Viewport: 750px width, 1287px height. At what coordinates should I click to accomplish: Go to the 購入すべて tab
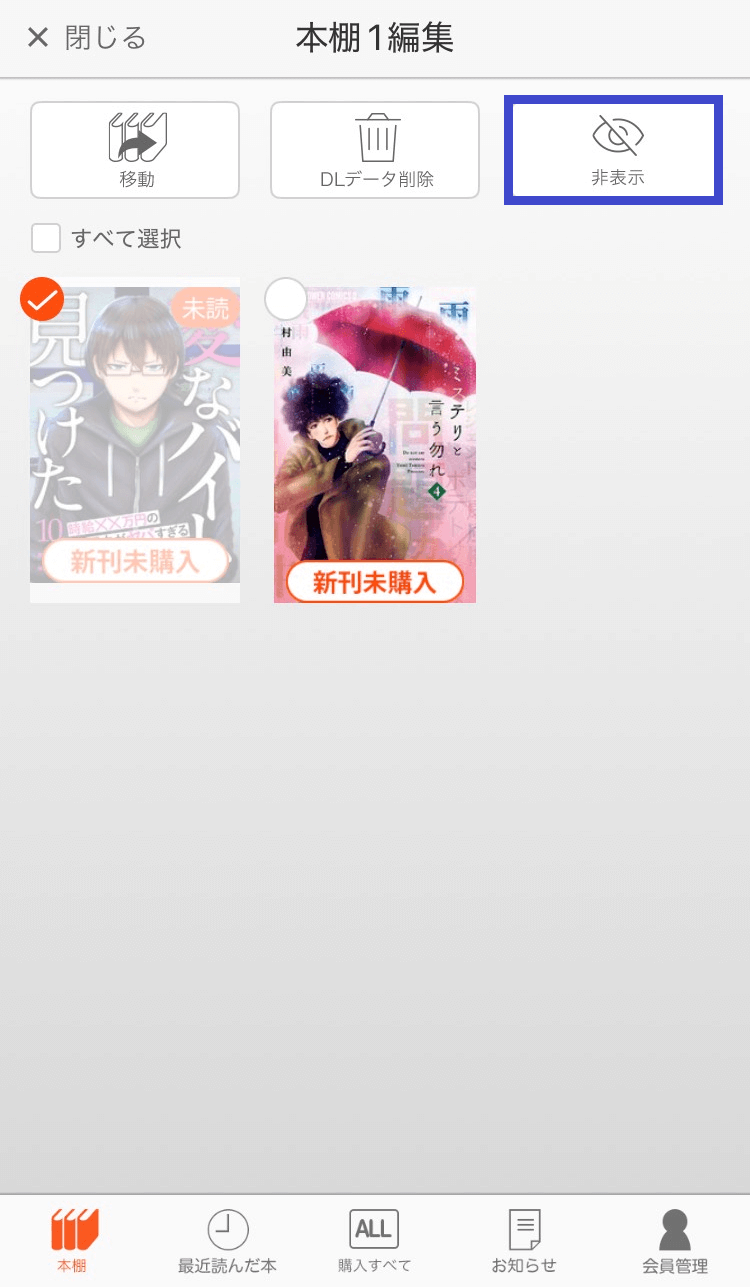tap(374, 1240)
